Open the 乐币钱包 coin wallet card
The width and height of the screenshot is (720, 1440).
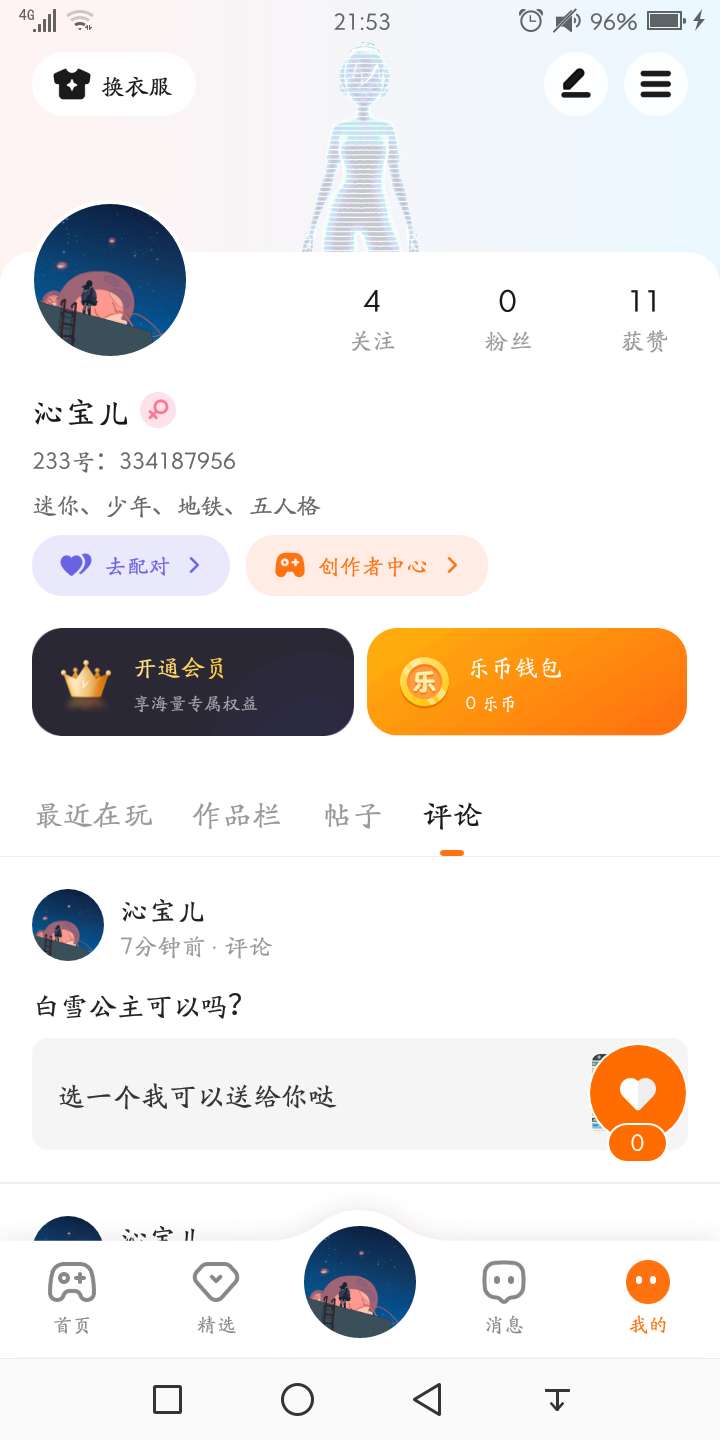526,682
